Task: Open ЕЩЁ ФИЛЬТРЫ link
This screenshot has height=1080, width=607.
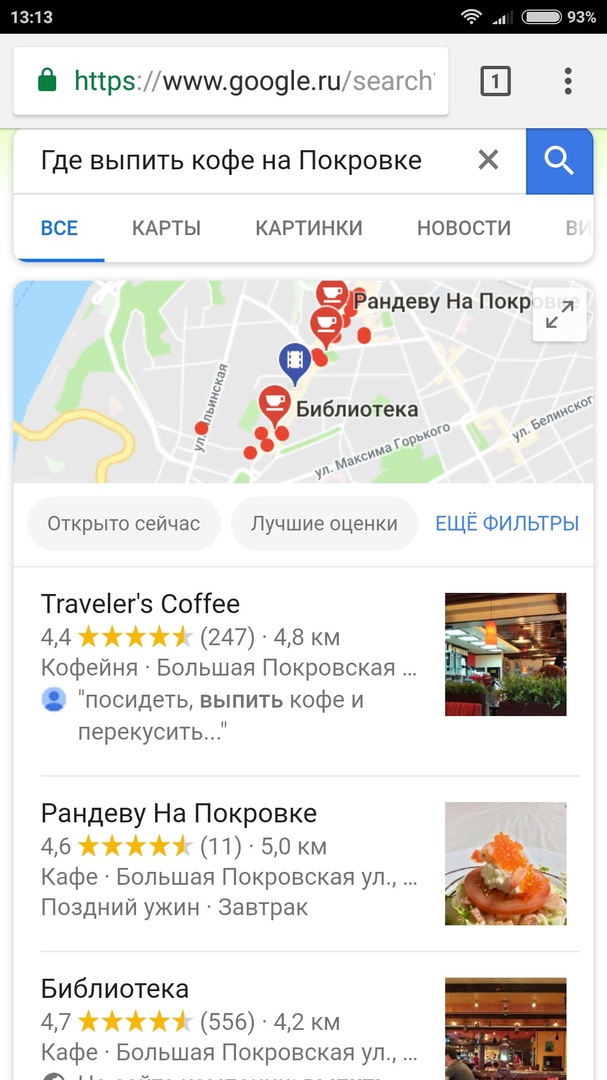Action: coord(507,524)
